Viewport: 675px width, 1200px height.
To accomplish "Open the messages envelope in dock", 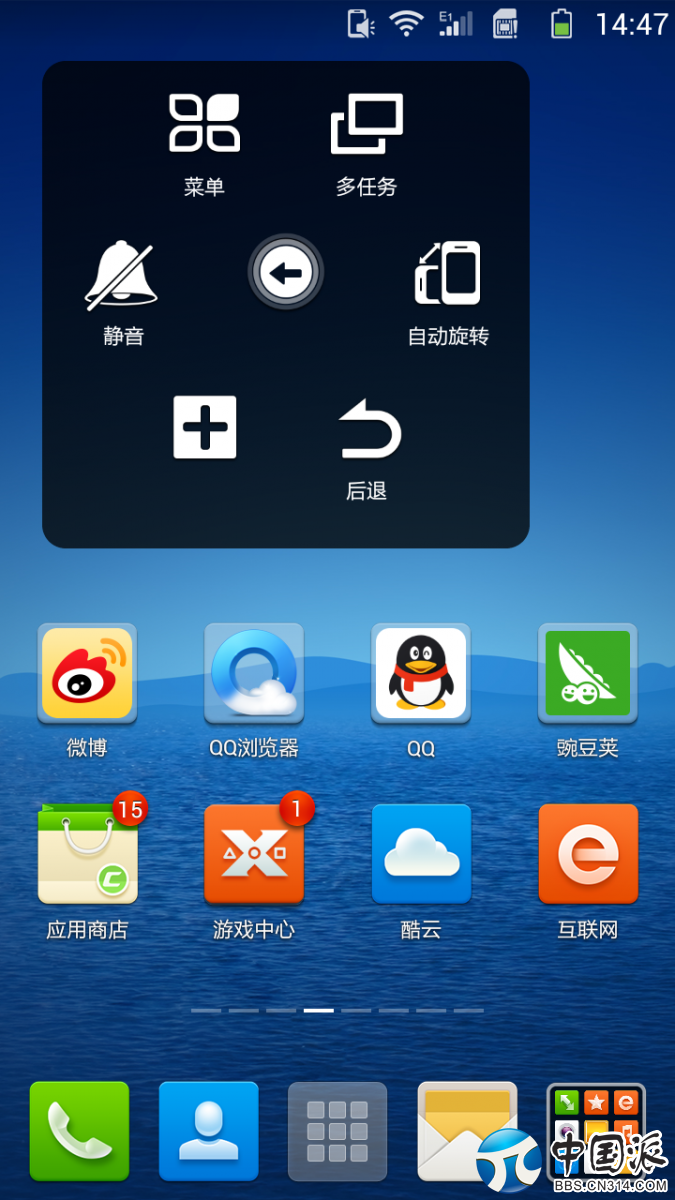I will (467, 1131).
